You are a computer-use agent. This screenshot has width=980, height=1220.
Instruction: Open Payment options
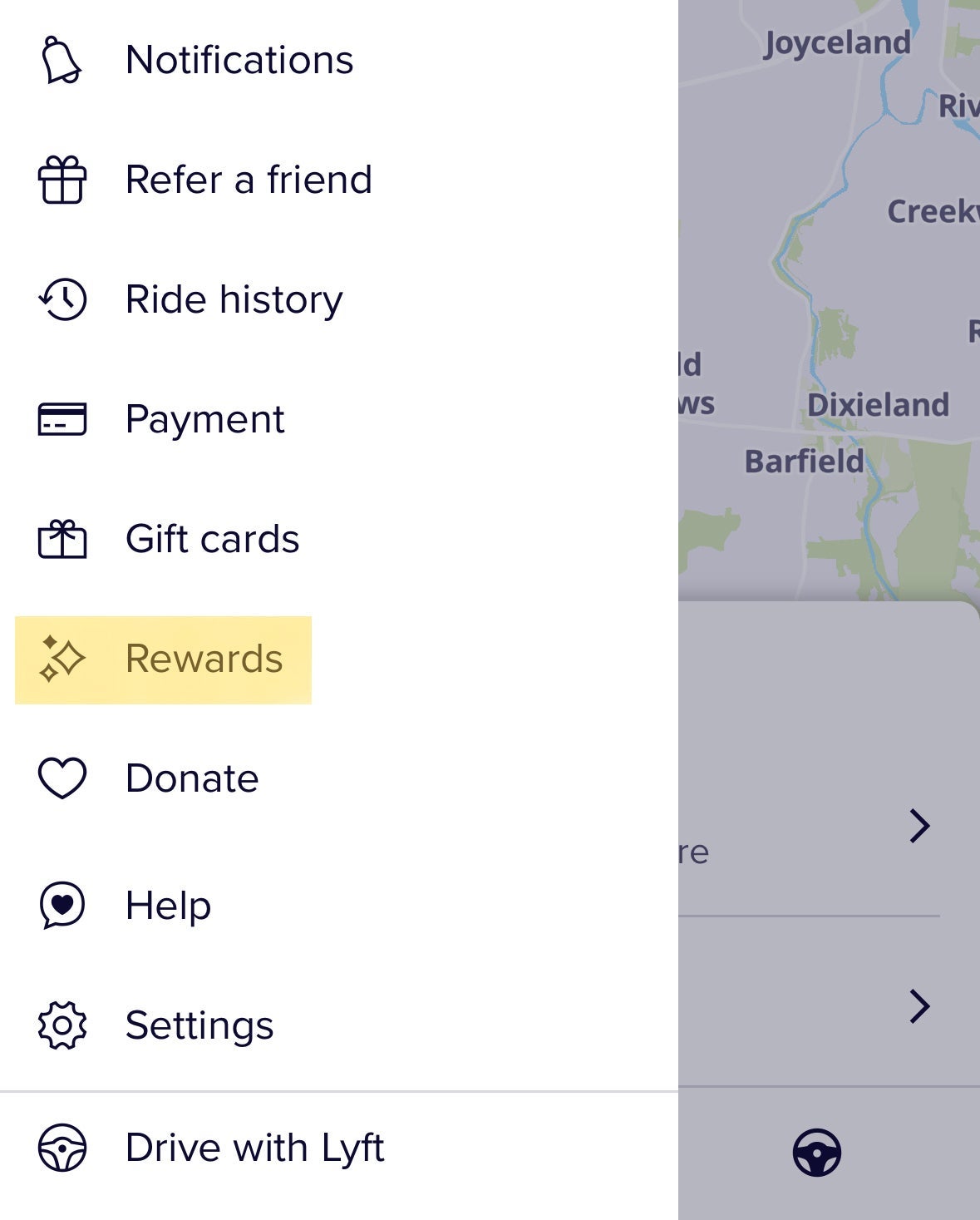coord(204,419)
